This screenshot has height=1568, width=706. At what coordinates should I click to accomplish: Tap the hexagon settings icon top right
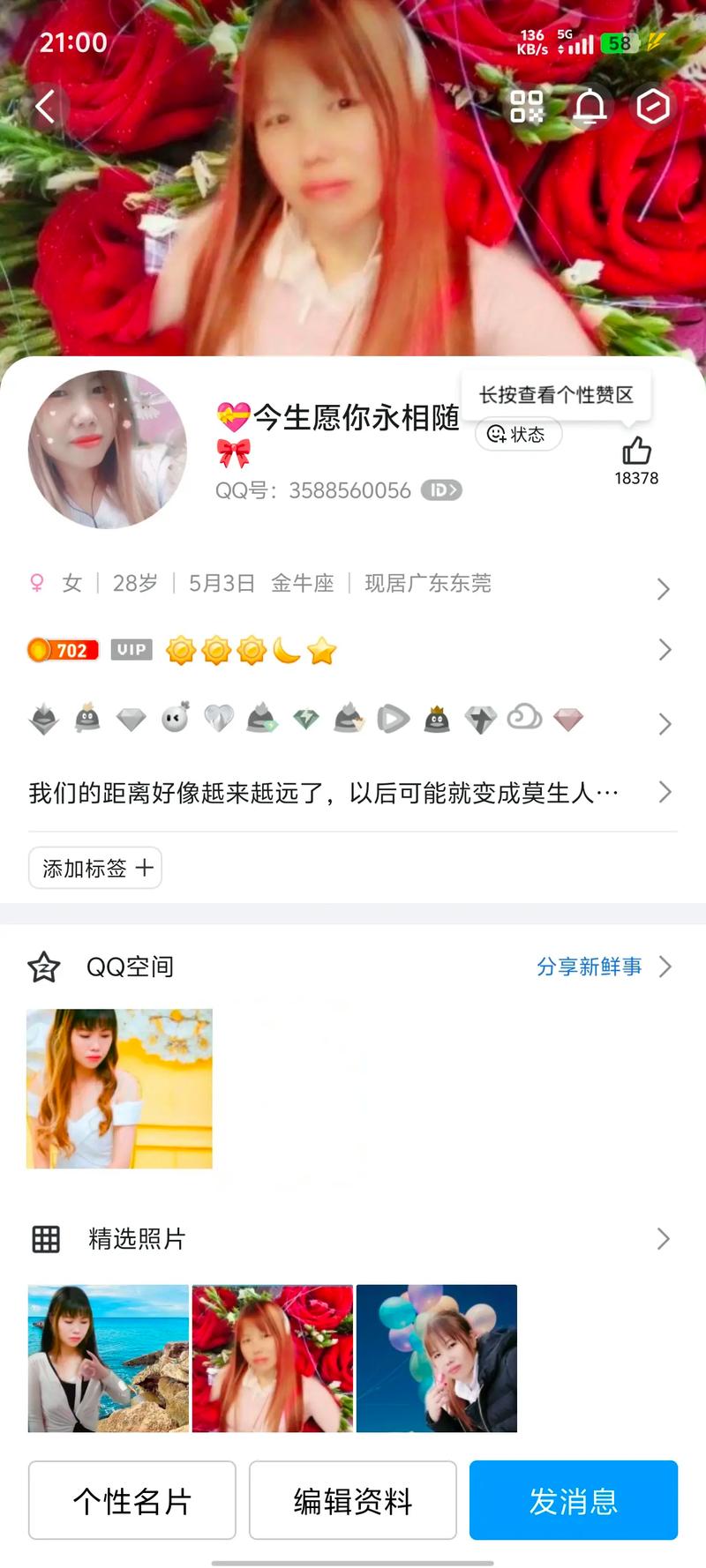[x=653, y=108]
